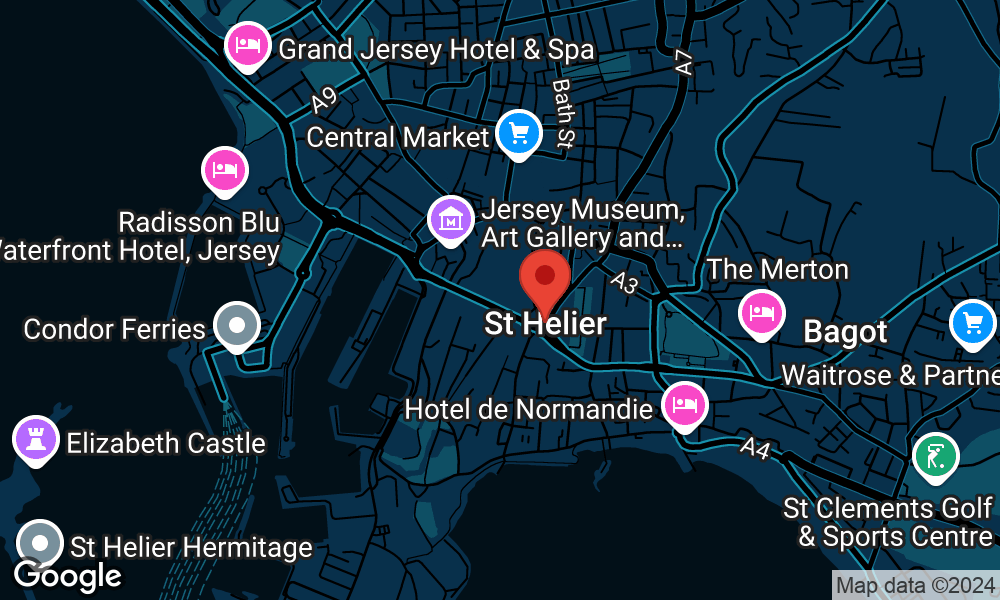Viewport: 1000px width, 600px height.
Task: Tap the red St Helier location pin
Action: [x=545, y=277]
